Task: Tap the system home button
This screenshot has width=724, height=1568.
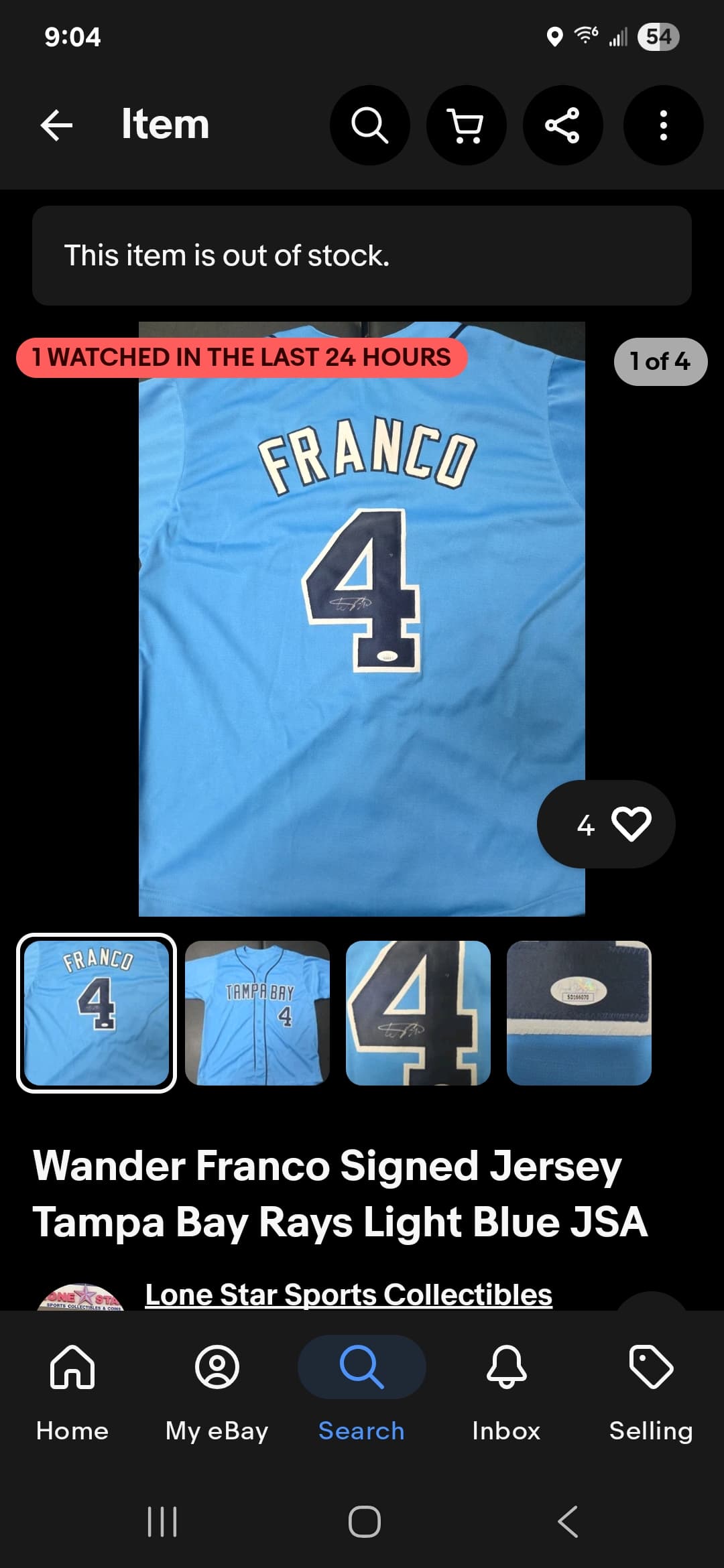Action: coord(365,1521)
